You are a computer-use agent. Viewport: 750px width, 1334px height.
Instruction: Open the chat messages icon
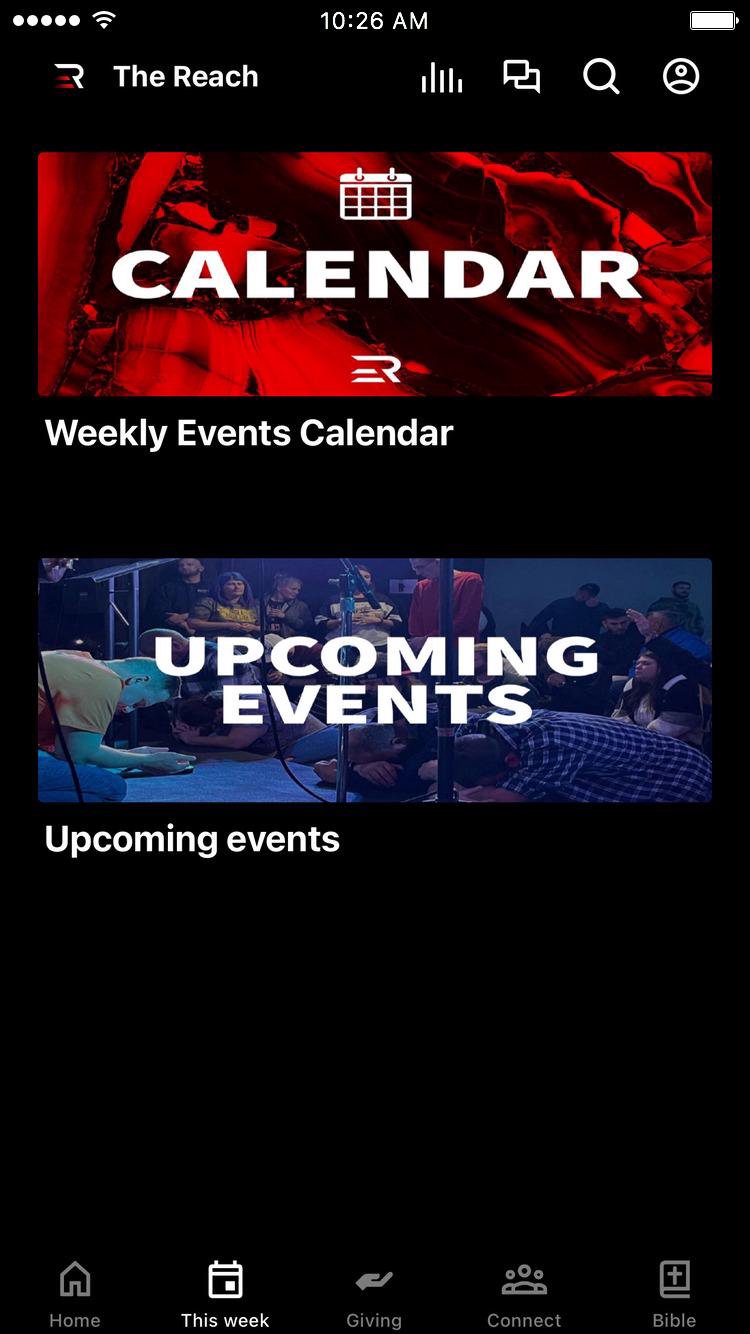pos(521,77)
